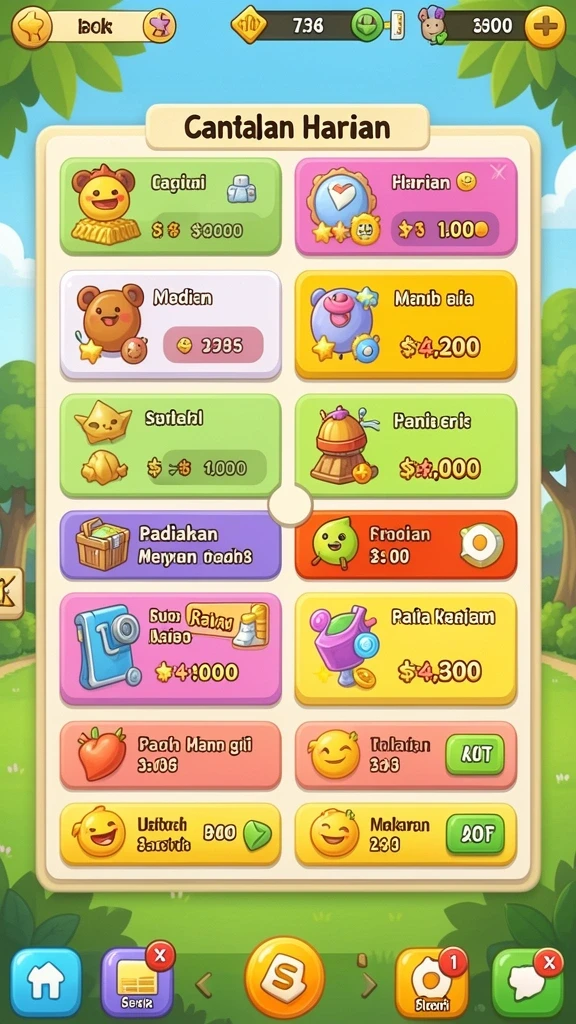The image size is (576, 1024).
Task: Open the purple Serik tab
Action: 137,982
